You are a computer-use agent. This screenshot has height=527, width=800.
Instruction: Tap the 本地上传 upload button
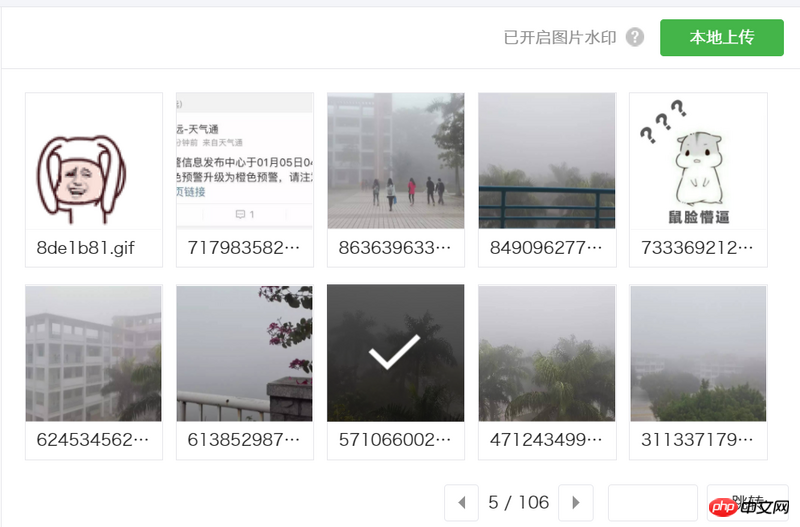pos(721,38)
